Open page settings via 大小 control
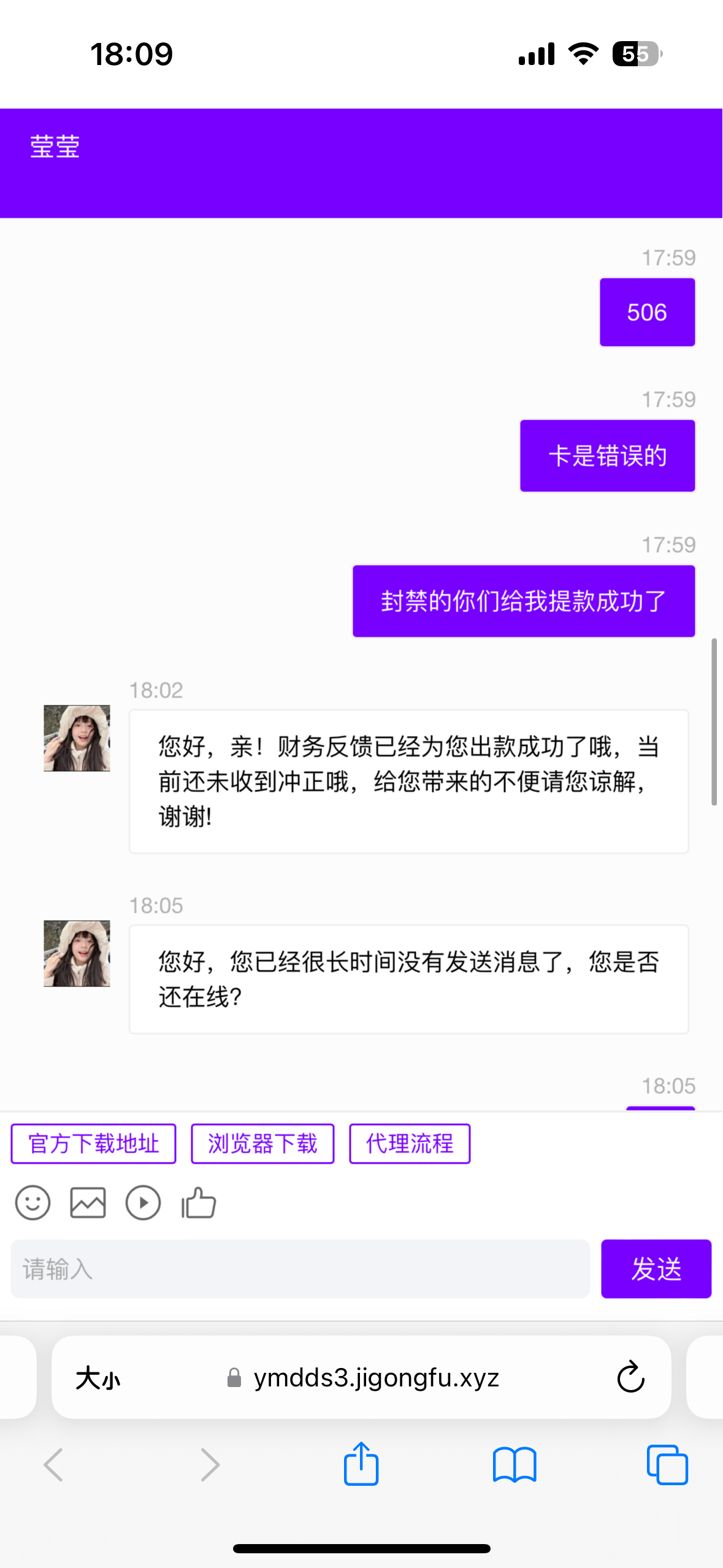Image resolution: width=723 pixels, height=1568 pixels. pyautogui.click(x=98, y=1377)
